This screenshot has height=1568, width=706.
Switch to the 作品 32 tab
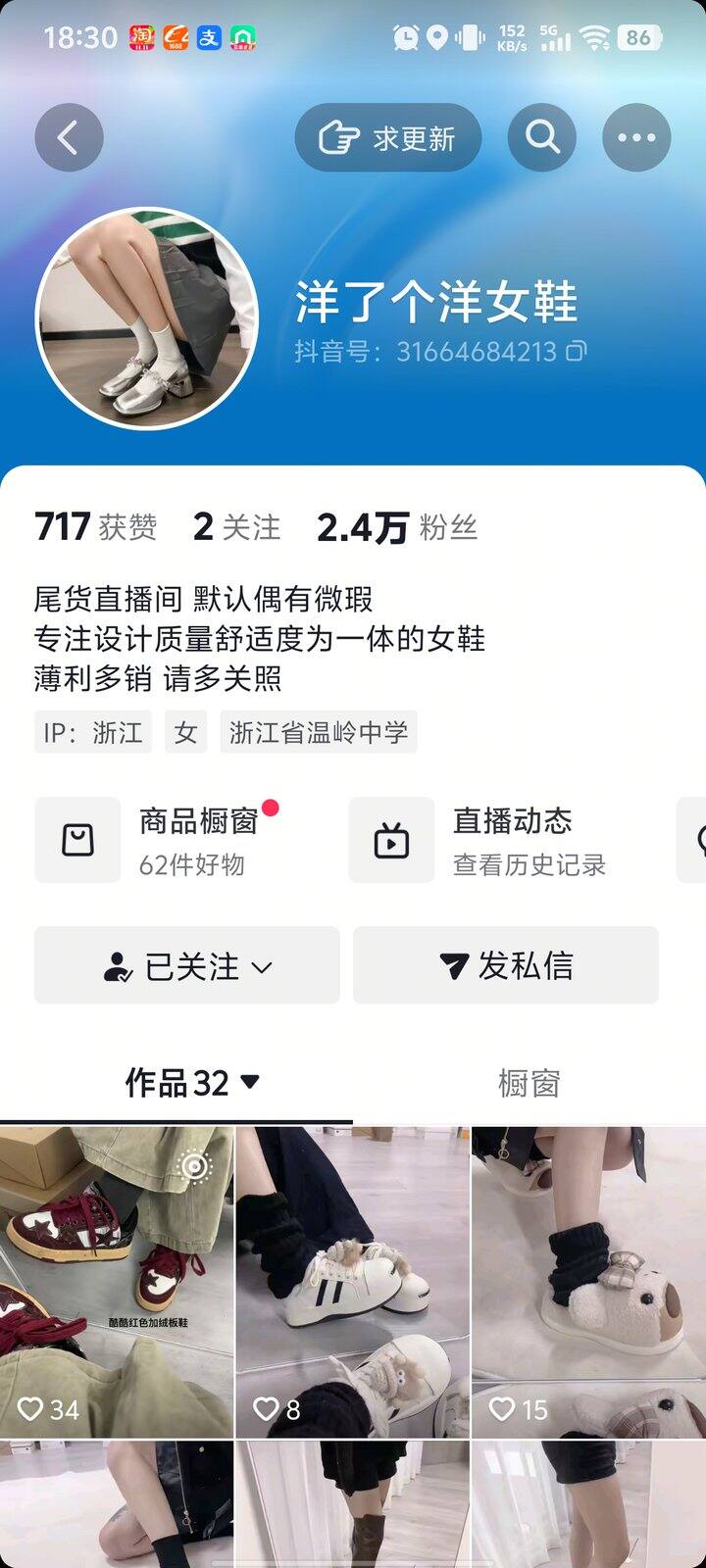coord(191,1083)
